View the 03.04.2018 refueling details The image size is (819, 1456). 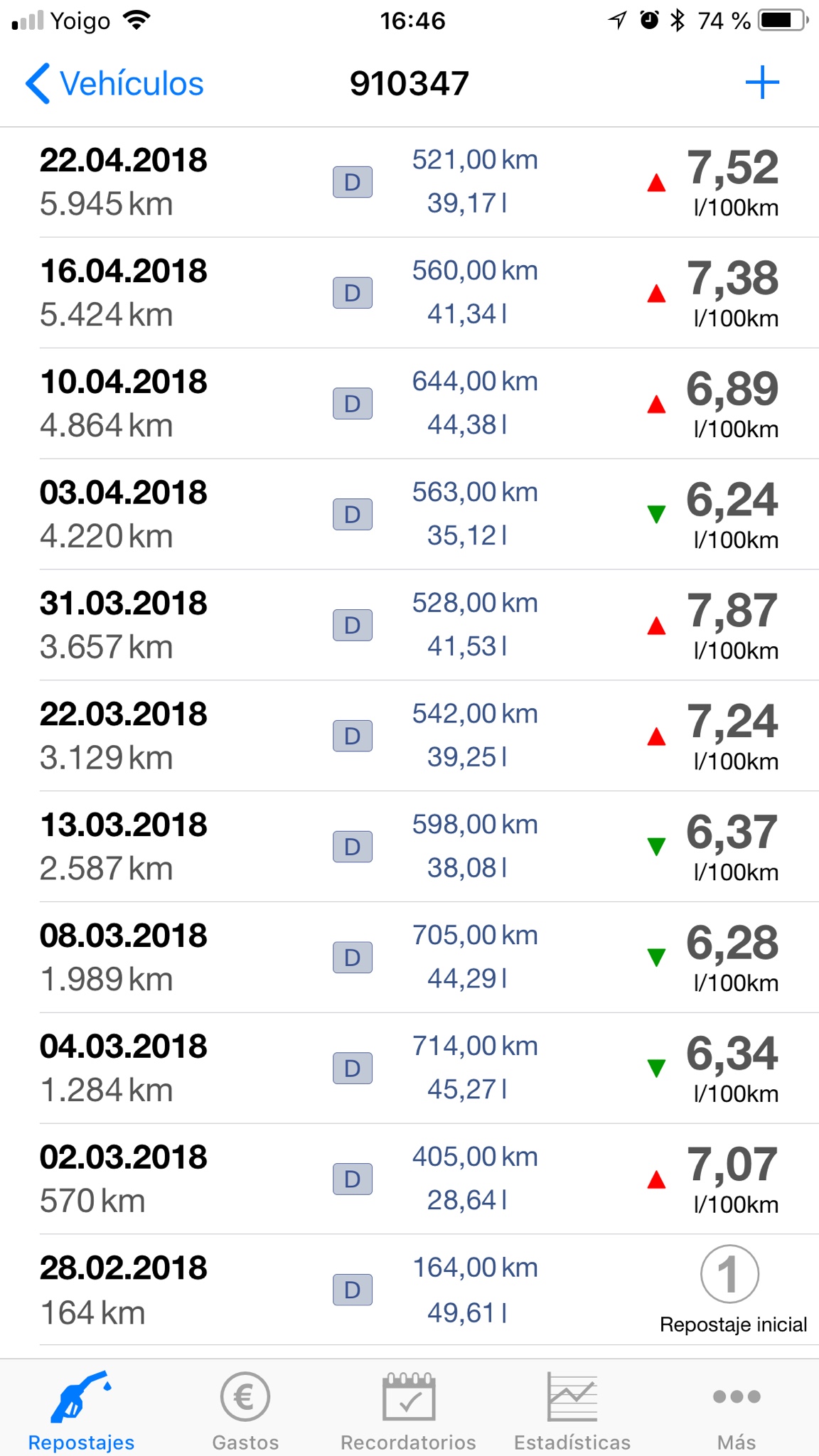(409, 515)
